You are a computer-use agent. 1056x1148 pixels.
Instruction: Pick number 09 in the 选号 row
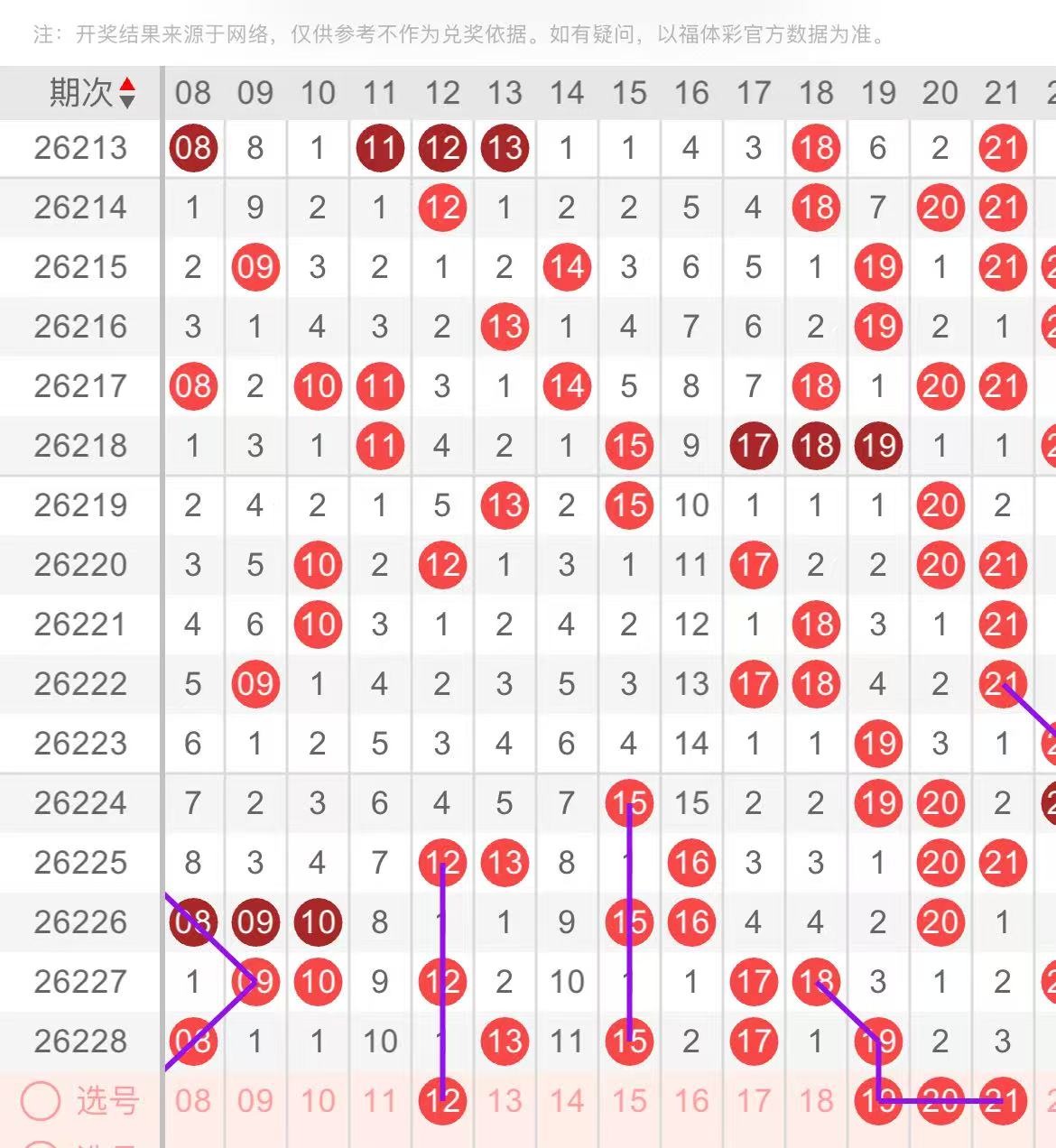[255, 1101]
